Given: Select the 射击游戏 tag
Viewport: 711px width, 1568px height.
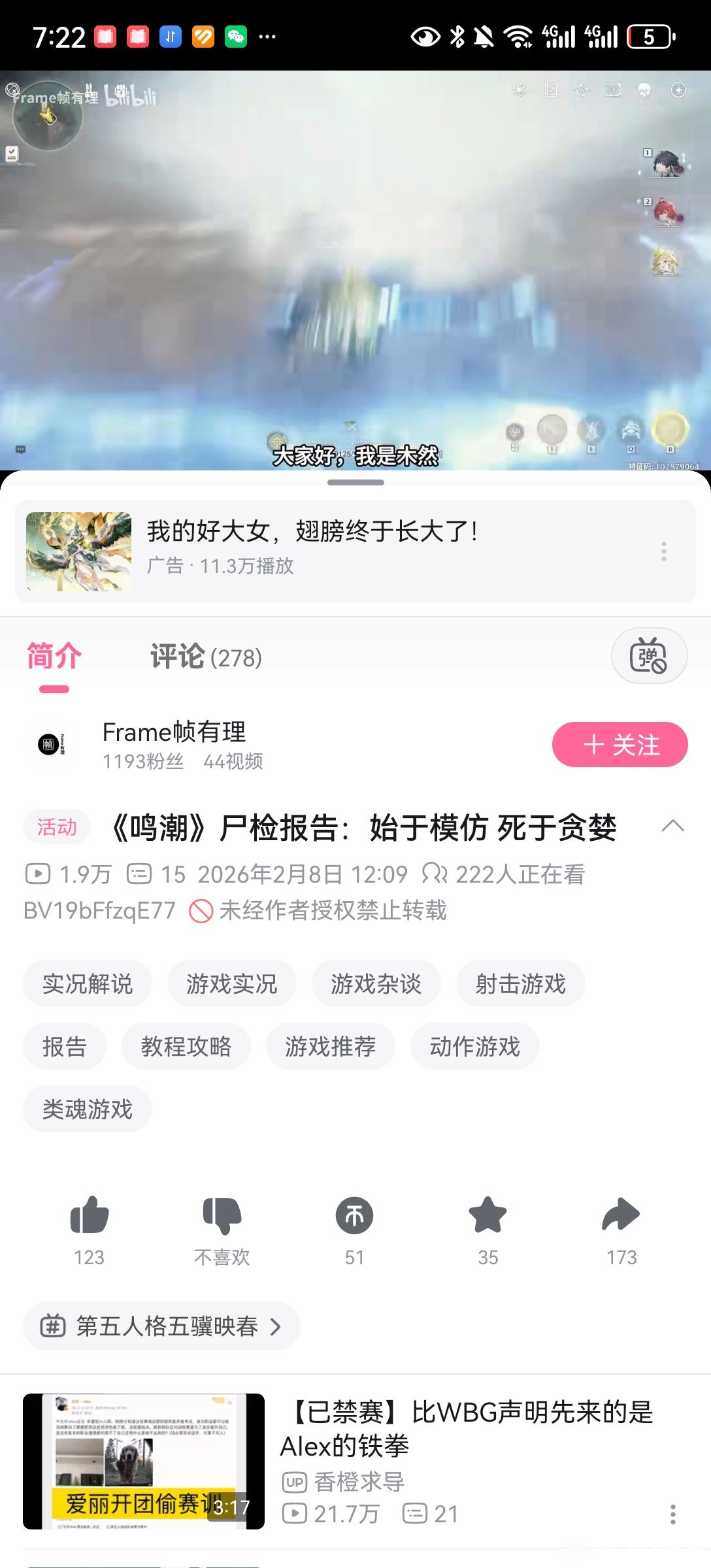Looking at the screenshot, I should [520, 983].
